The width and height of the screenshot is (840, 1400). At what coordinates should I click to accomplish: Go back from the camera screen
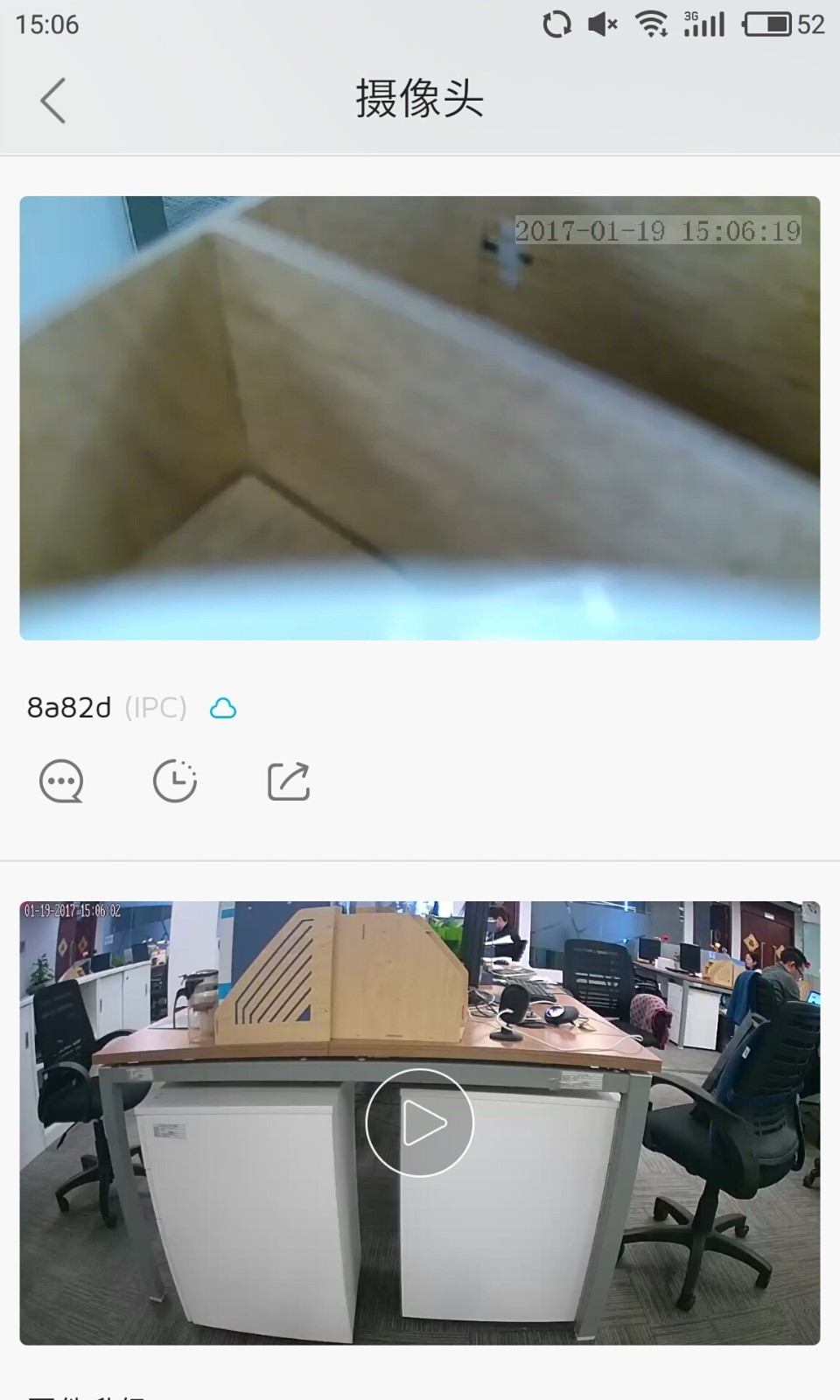[x=53, y=100]
